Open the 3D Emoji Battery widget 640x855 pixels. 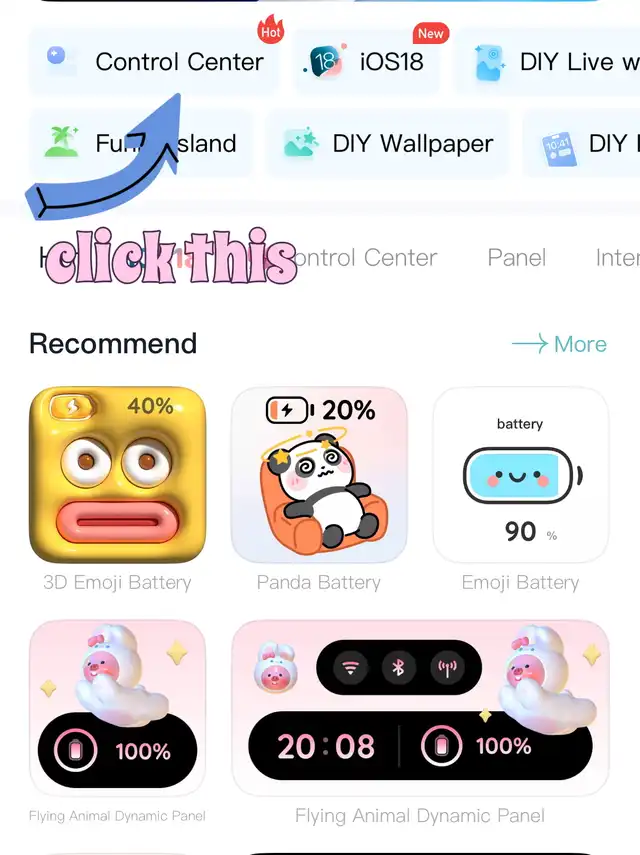coord(118,476)
